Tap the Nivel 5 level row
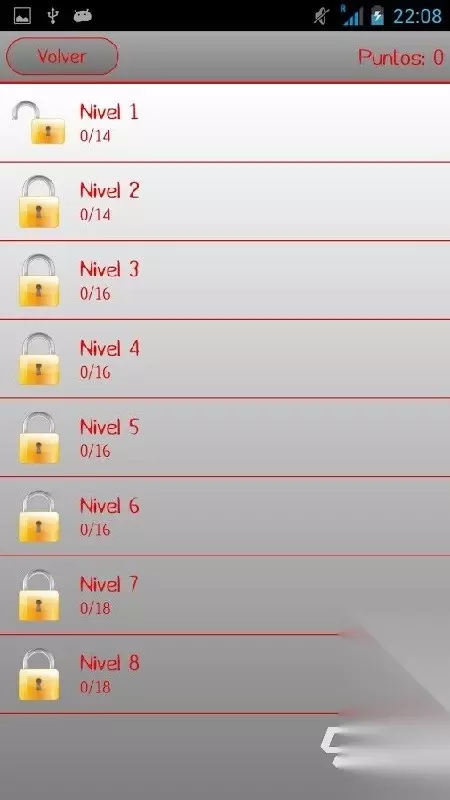Image resolution: width=450 pixels, height=800 pixels. coord(225,437)
